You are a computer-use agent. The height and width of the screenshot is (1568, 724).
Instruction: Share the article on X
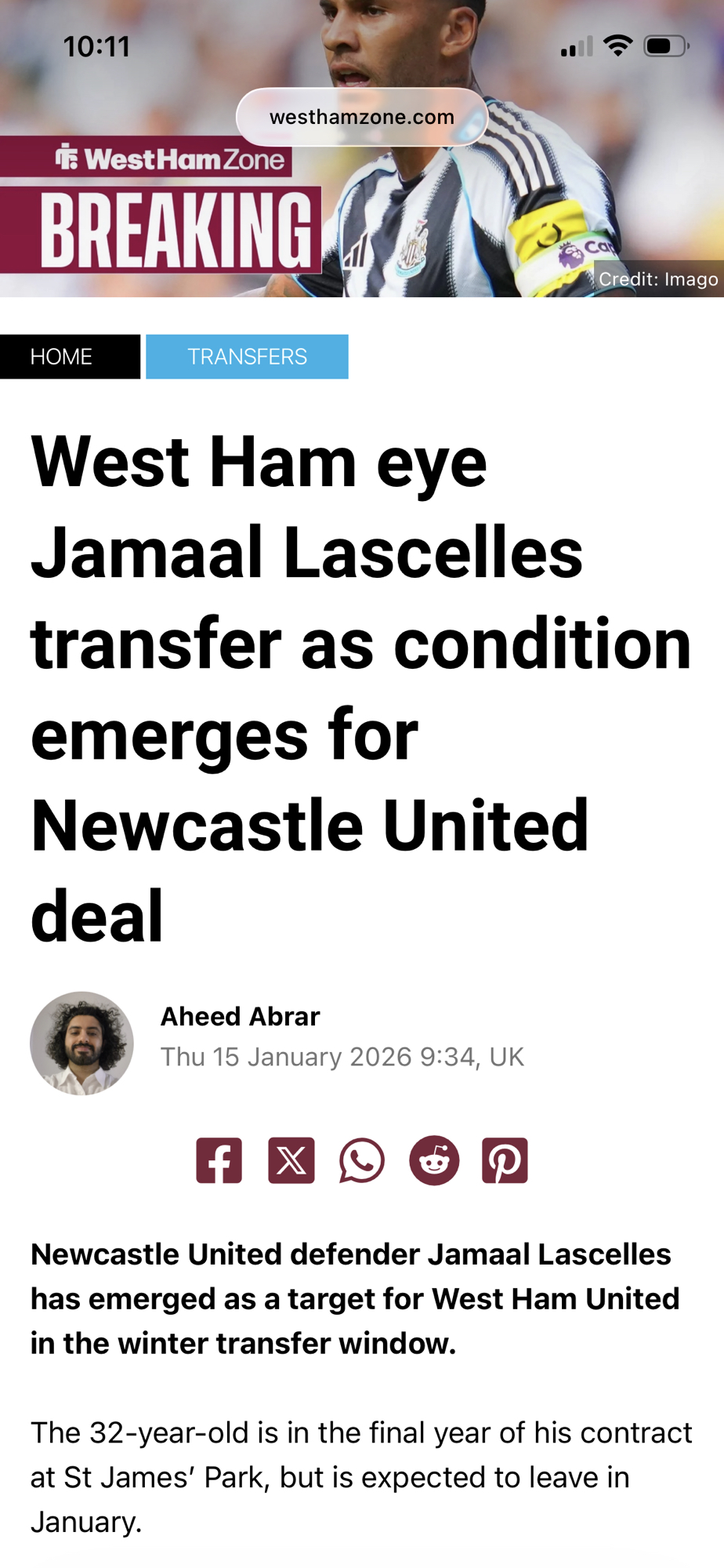pos(291,1160)
